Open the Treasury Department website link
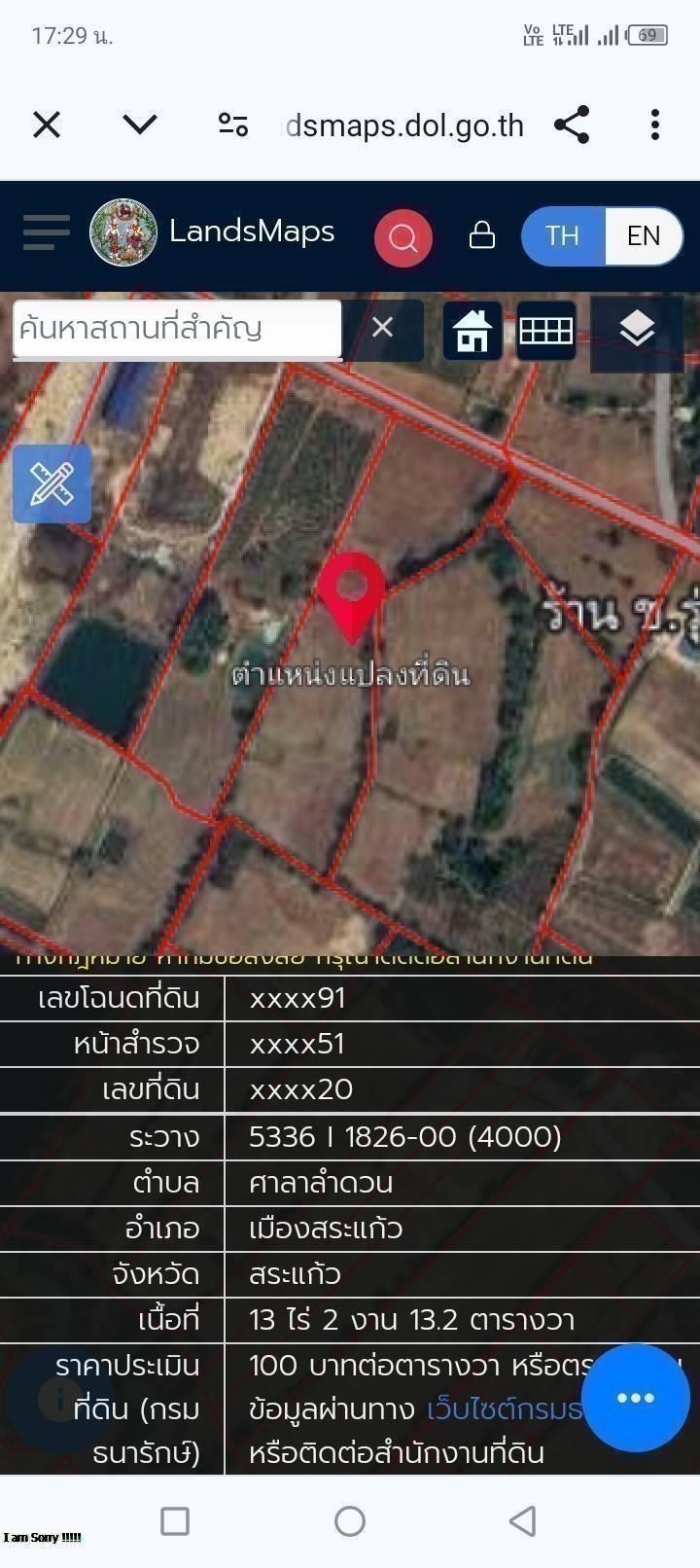The image size is (700, 1568). click(x=505, y=1409)
